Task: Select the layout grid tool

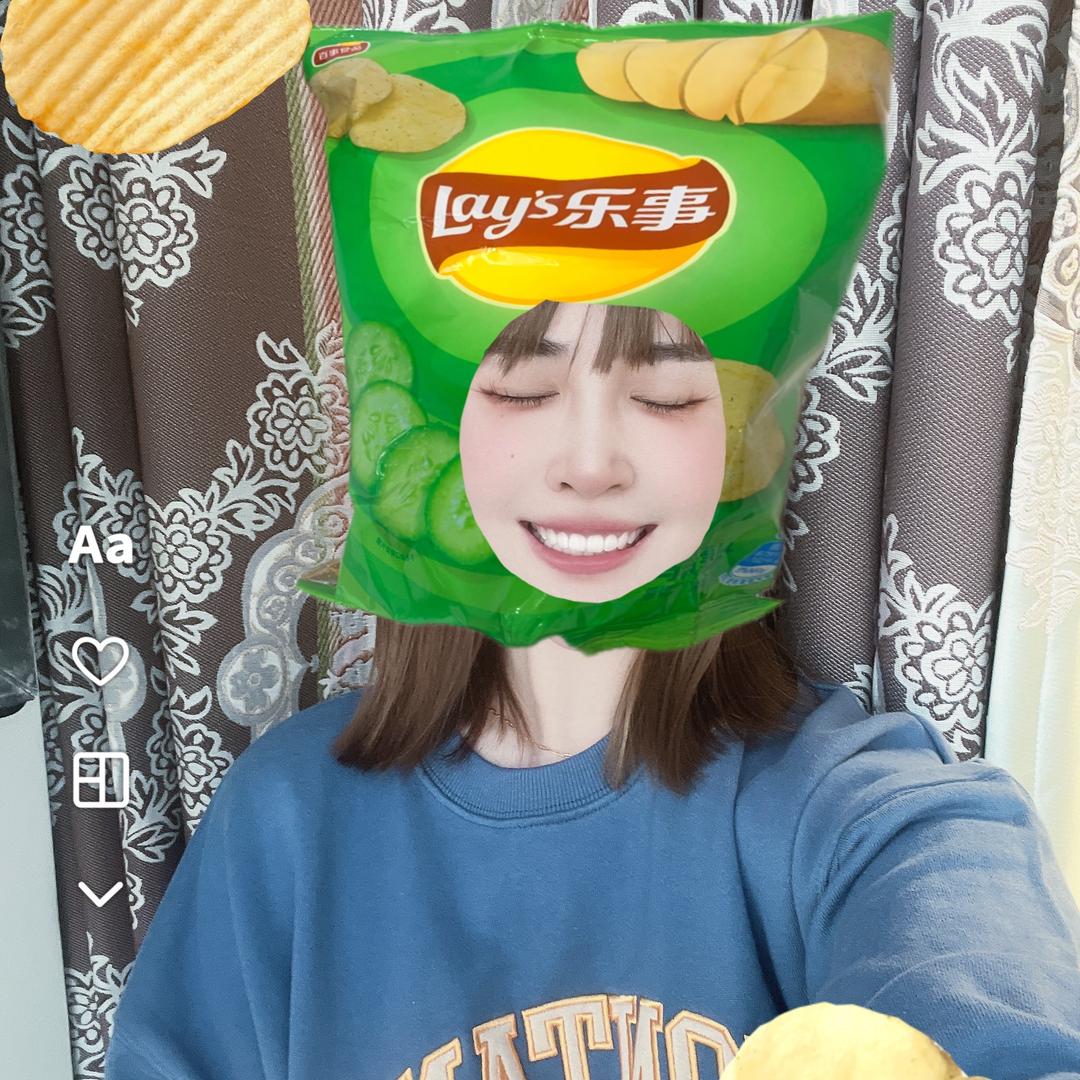Action: pyautogui.click(x=101, y=780)
